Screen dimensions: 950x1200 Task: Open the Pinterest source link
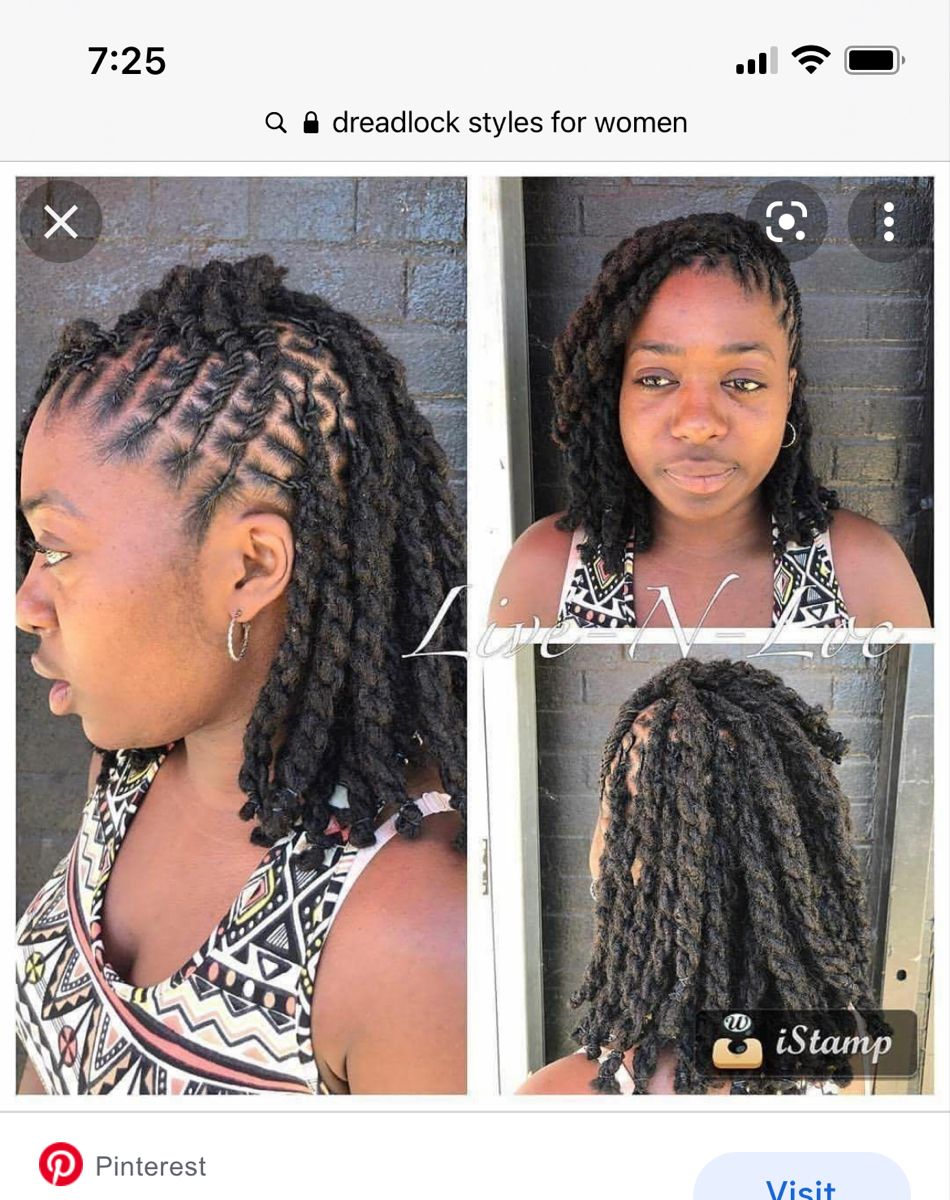(123, 1166)
